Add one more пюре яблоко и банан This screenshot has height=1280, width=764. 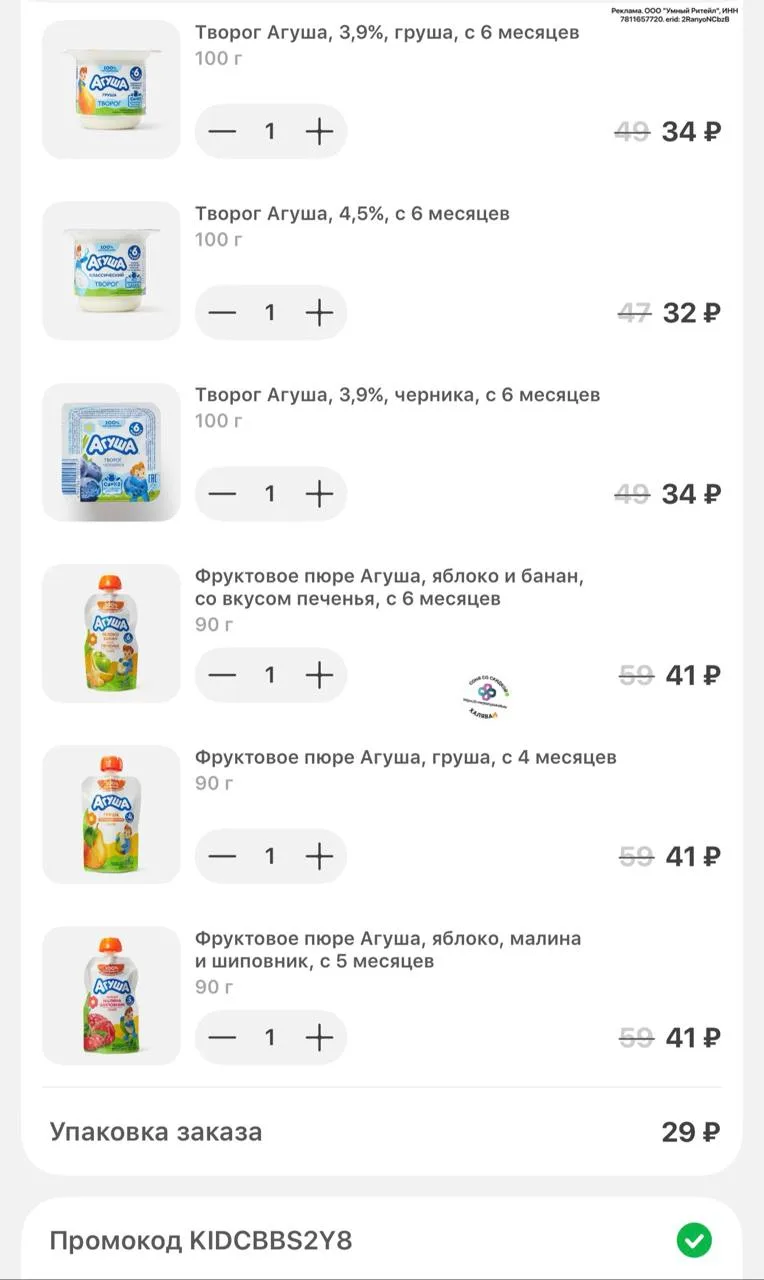[319, 675]
